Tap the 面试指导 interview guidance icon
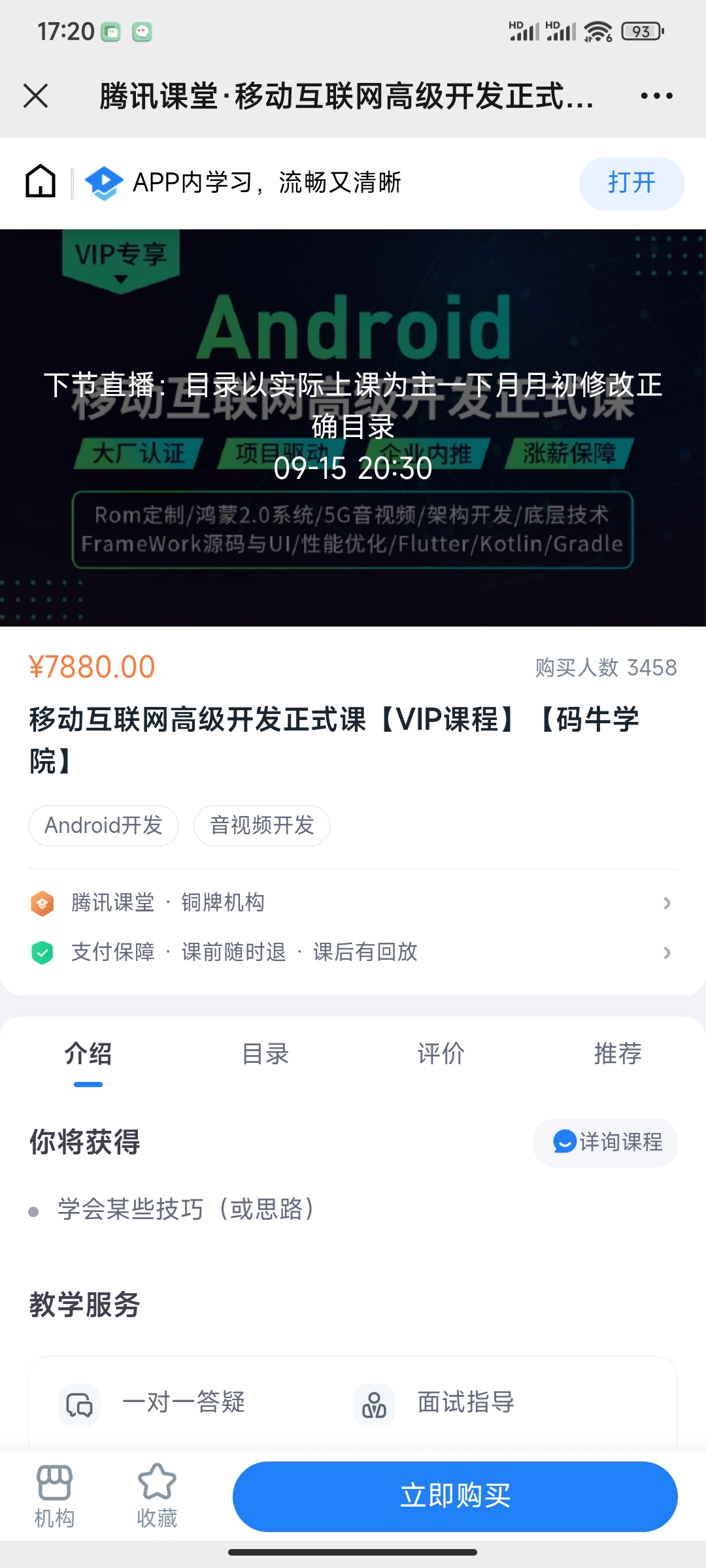 [375, 1405]
